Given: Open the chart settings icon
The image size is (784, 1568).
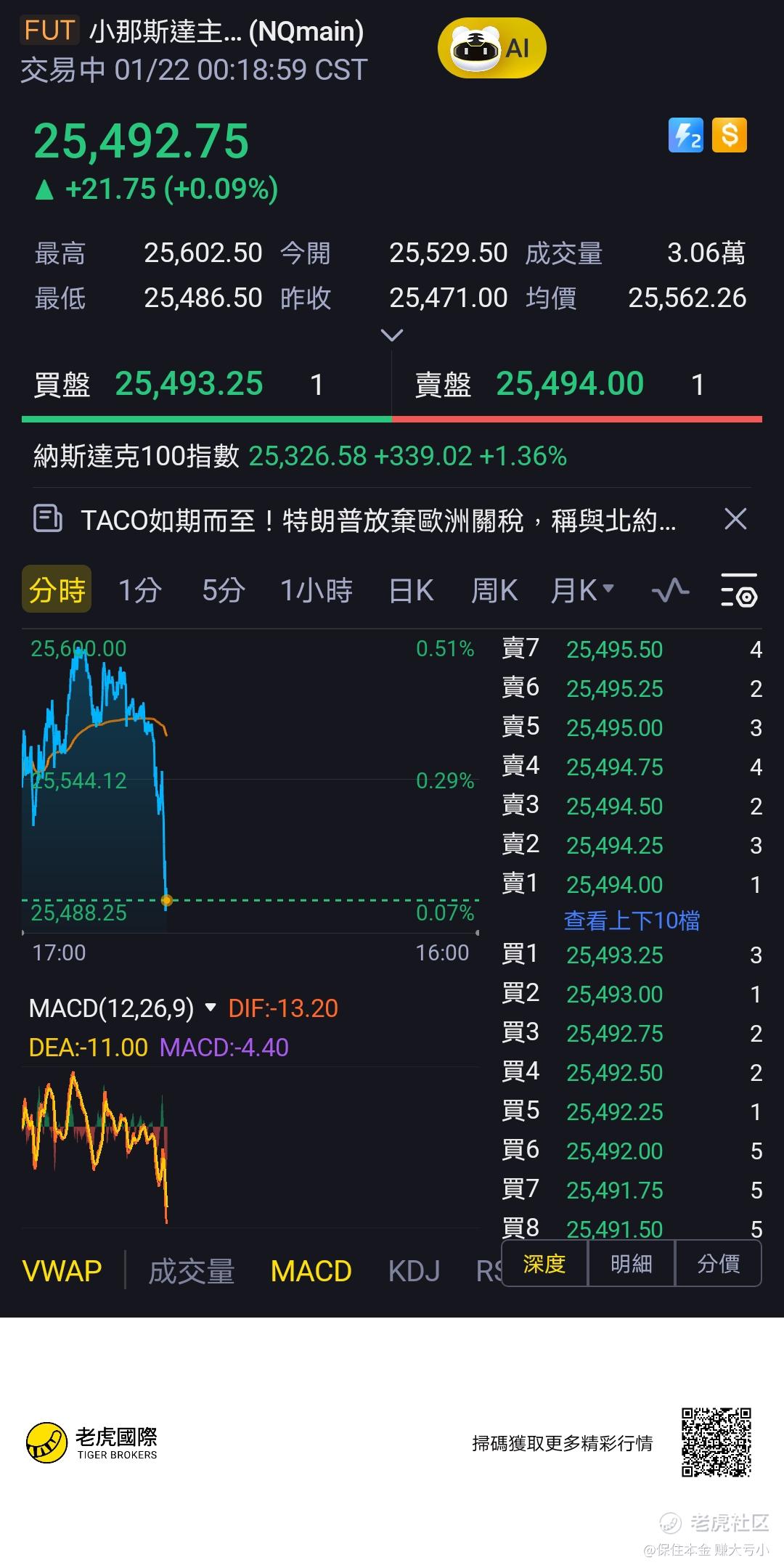Looking at the screenshot, I should pyautogui.click(x=739, y=589).
